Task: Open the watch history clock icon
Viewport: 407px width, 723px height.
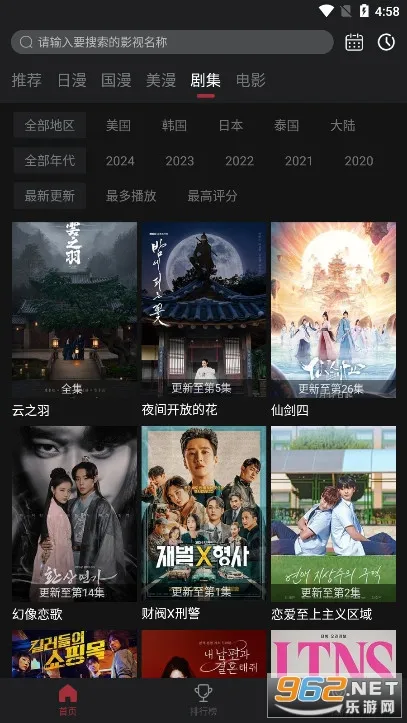Action: click(386, 42)
